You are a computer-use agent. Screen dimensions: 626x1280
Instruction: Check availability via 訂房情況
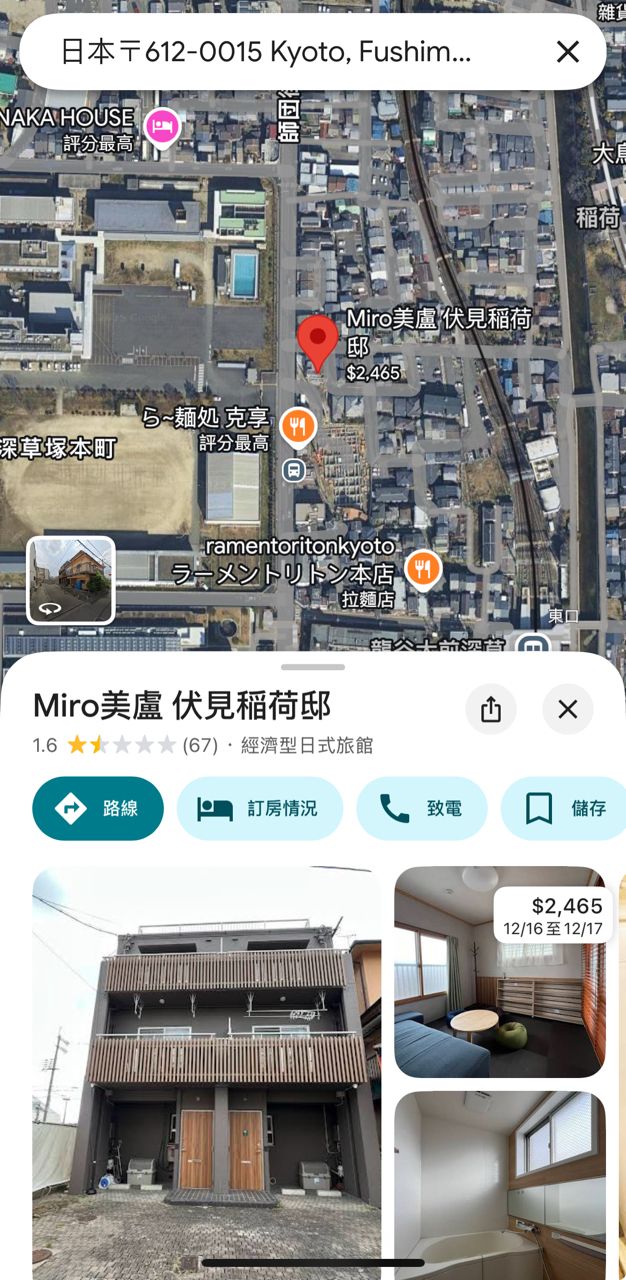pos(260,808)
